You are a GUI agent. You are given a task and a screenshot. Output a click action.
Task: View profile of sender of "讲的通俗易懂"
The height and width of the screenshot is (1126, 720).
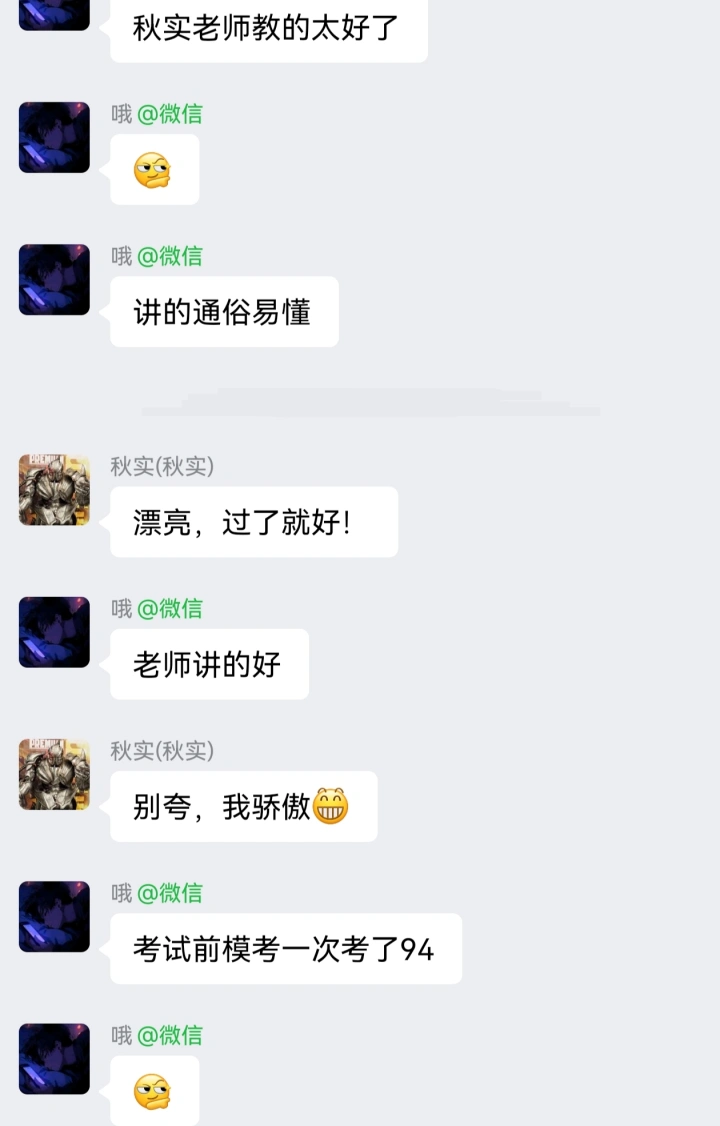pyautogui.click(x=54, y=280)
